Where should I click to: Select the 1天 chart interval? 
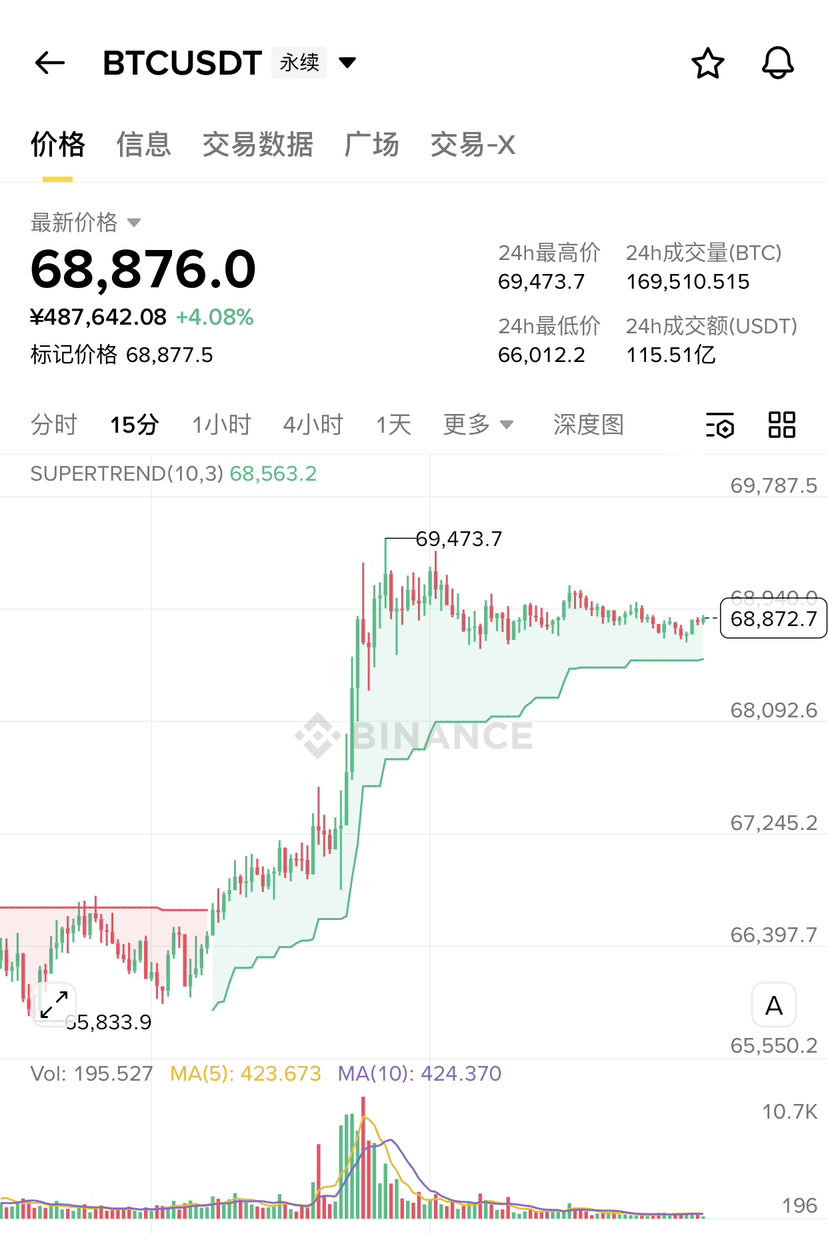point(393,424)
